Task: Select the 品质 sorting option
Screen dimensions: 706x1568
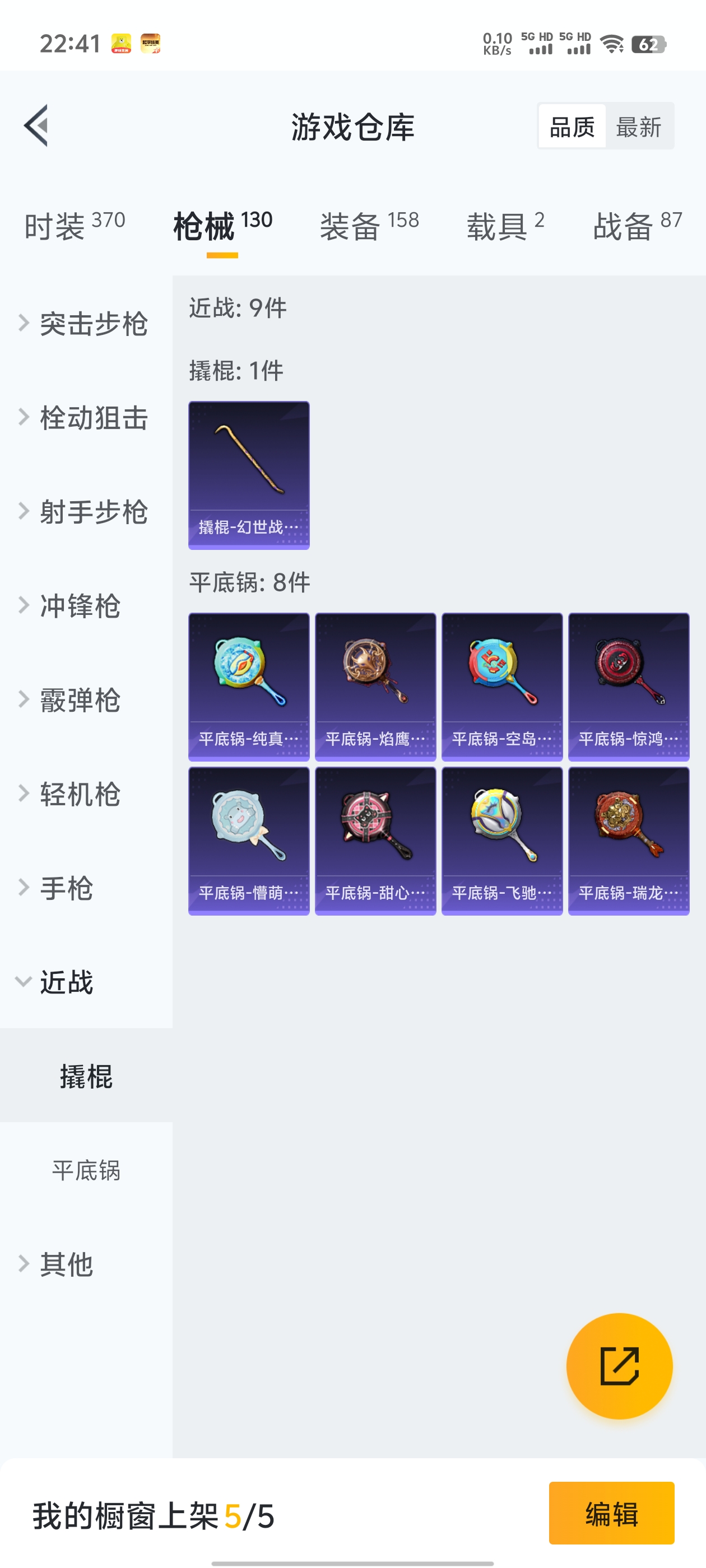Action: coord(572,127)
